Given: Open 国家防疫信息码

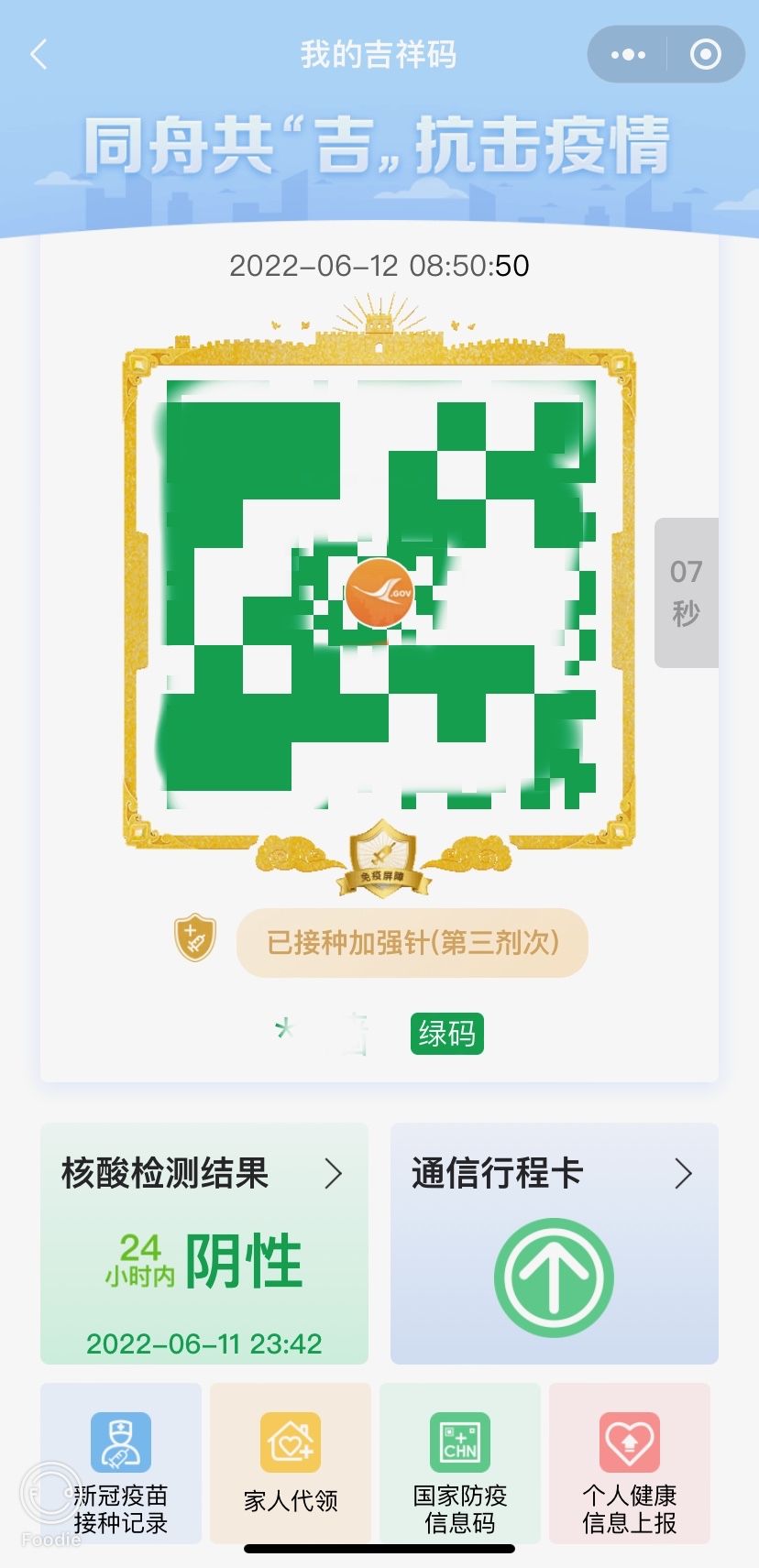Looking at the screenshot, I should (x=460, y=1463).
